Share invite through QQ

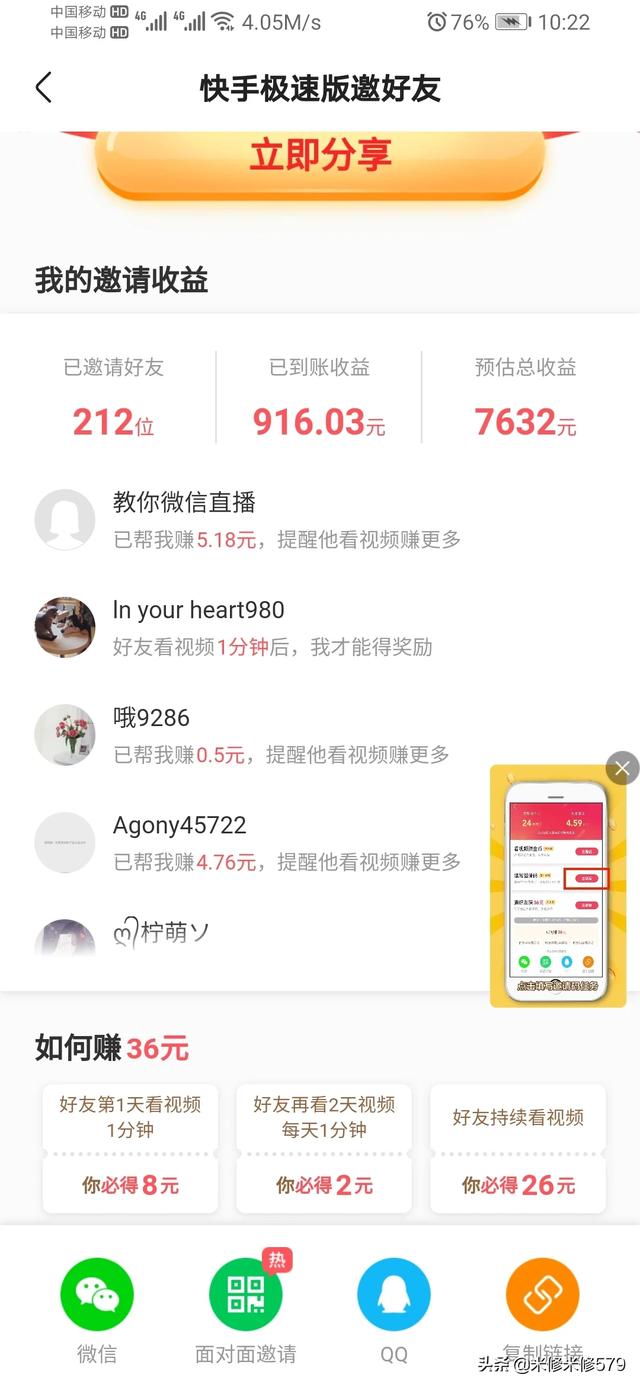pyautogui.click(x=394, y=1295)
